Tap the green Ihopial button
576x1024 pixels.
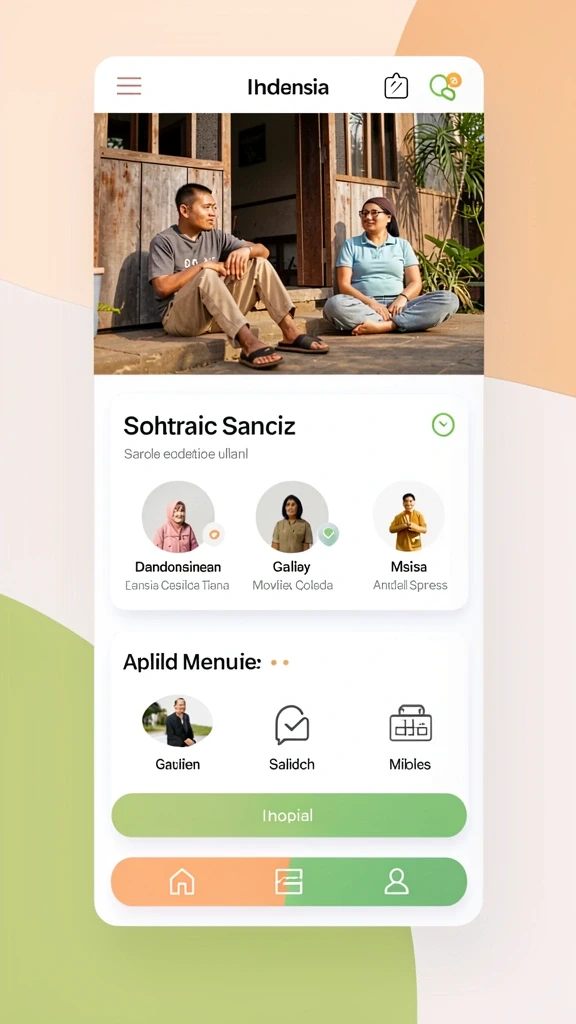(289, 815)
